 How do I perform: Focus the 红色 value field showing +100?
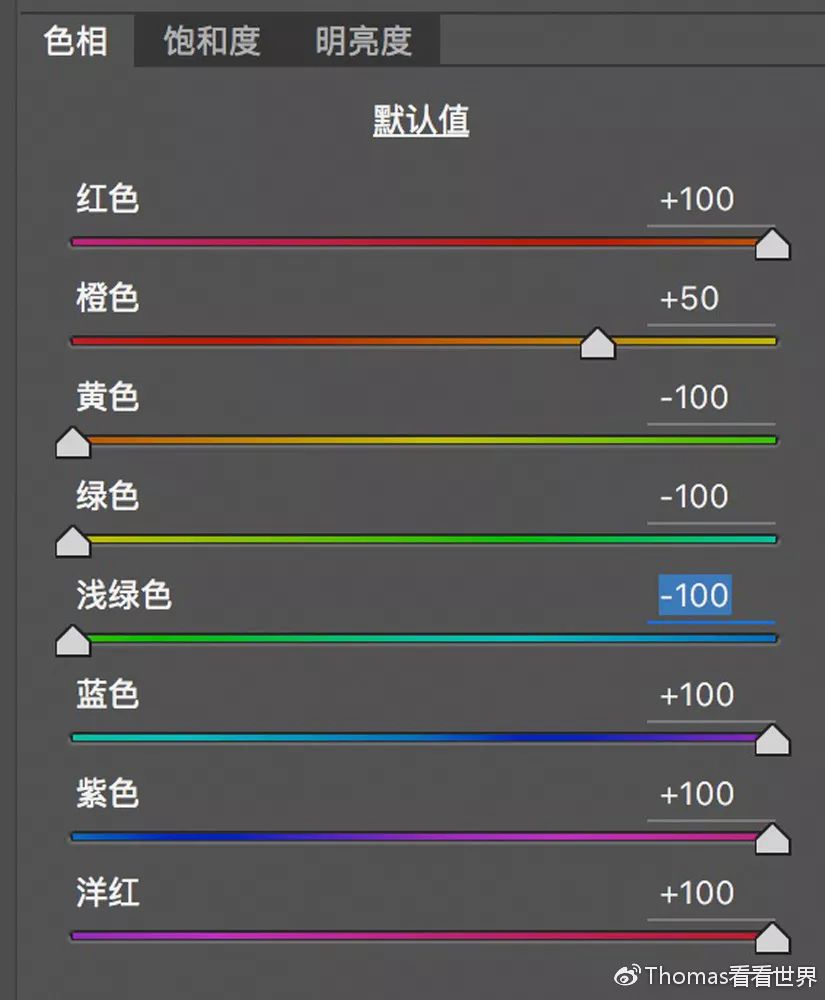point(698,199)
